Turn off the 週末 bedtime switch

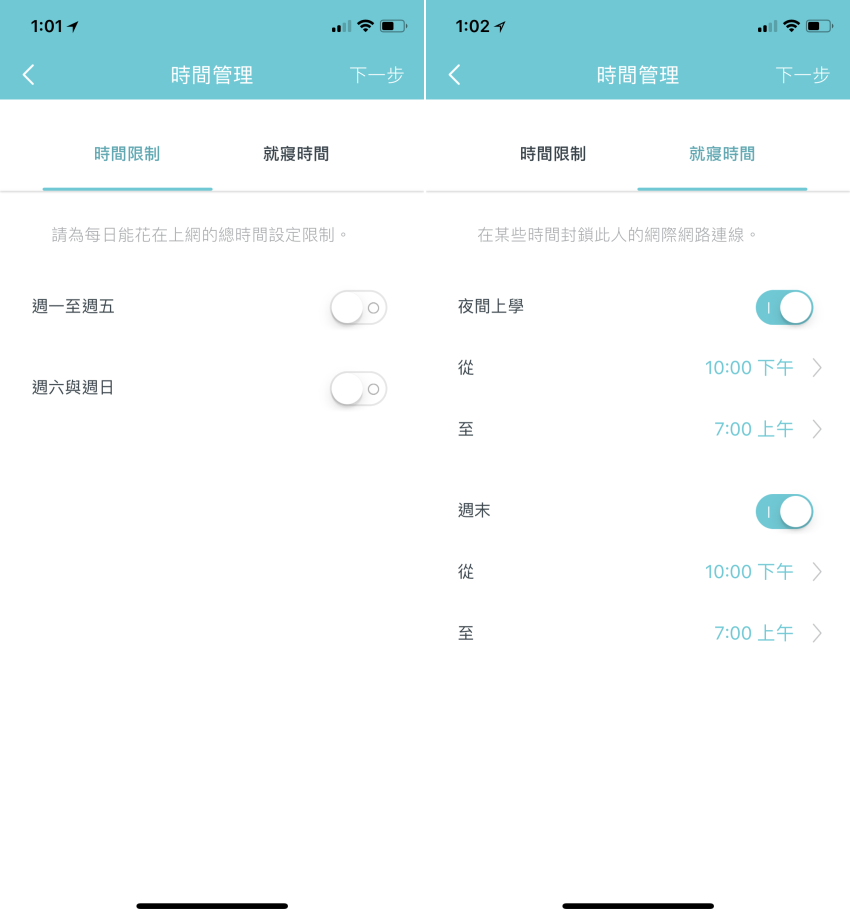click(x=784, y=512)
